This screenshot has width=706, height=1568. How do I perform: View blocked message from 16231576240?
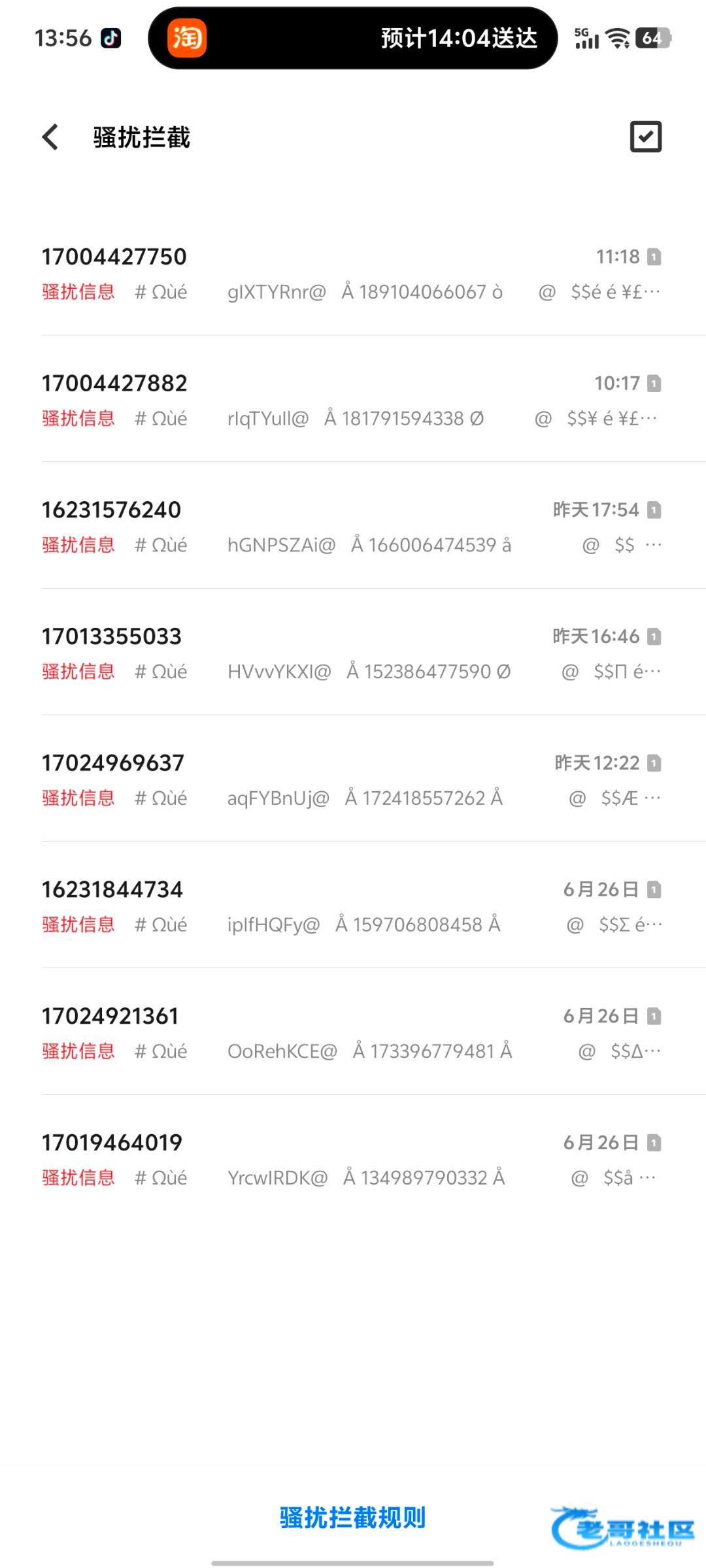[352, 527]
